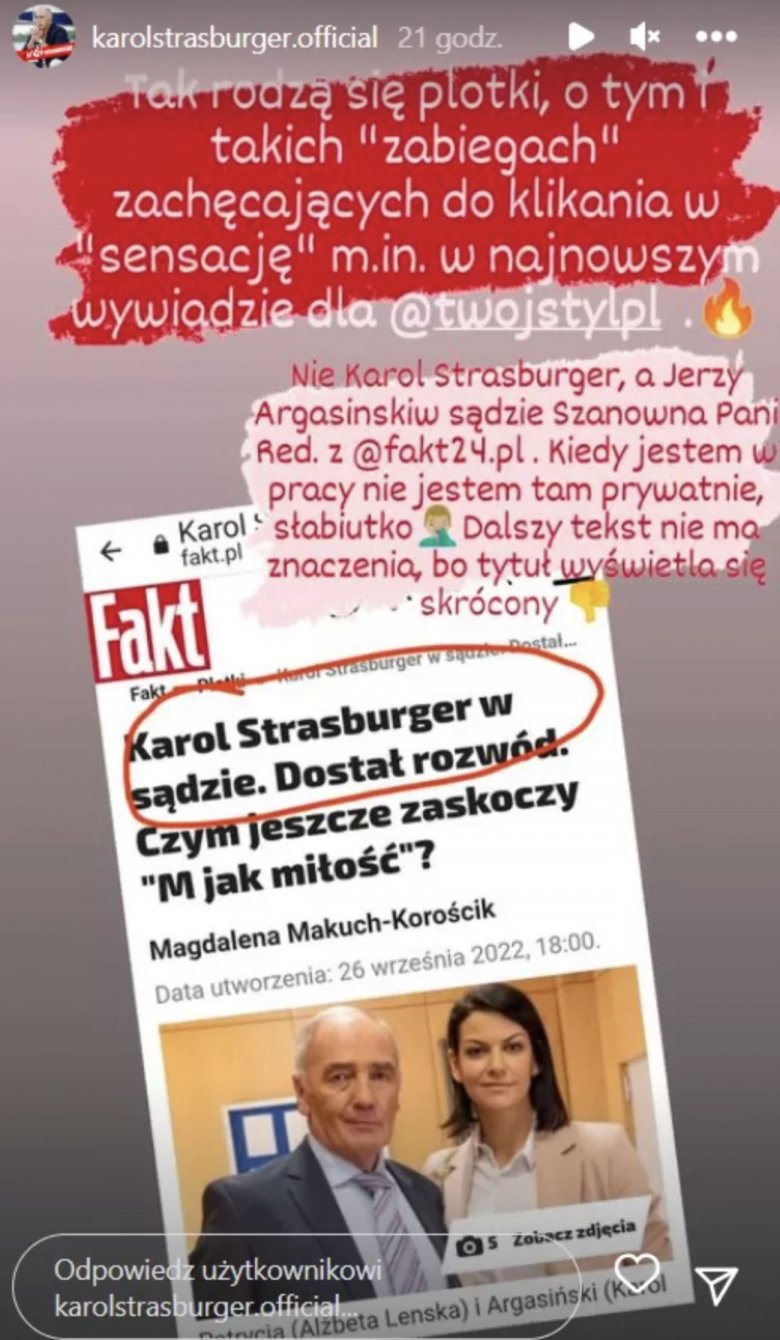The width and height of the screenshot is (780, 1340).
Task: Resume story playback
Action: pyautogui.click(x=580, y=38)
